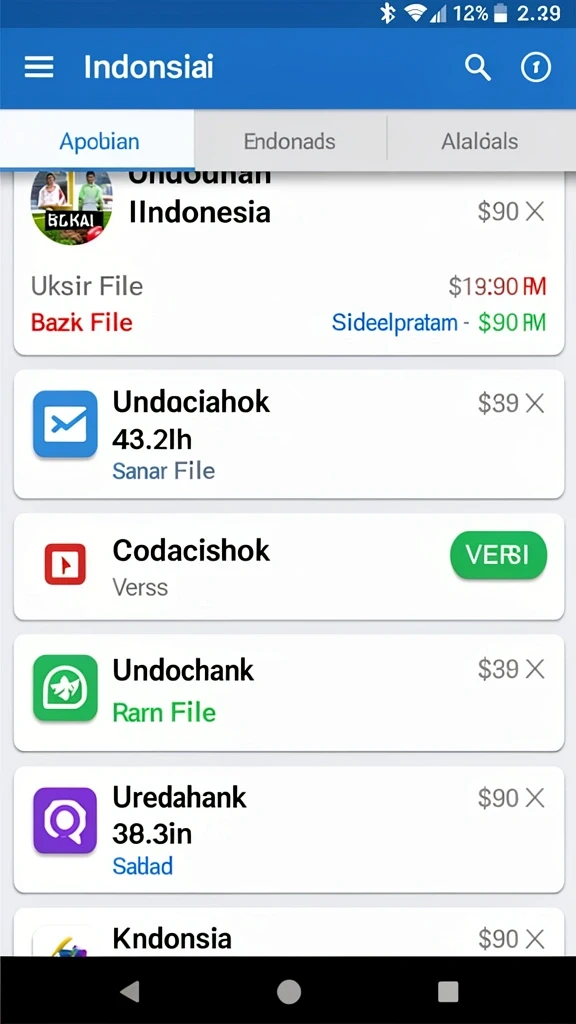Image resolution: width=576 pixels, height=1024 pixels.
Task: Open the Codacishok entry
Action: (289, 566)
